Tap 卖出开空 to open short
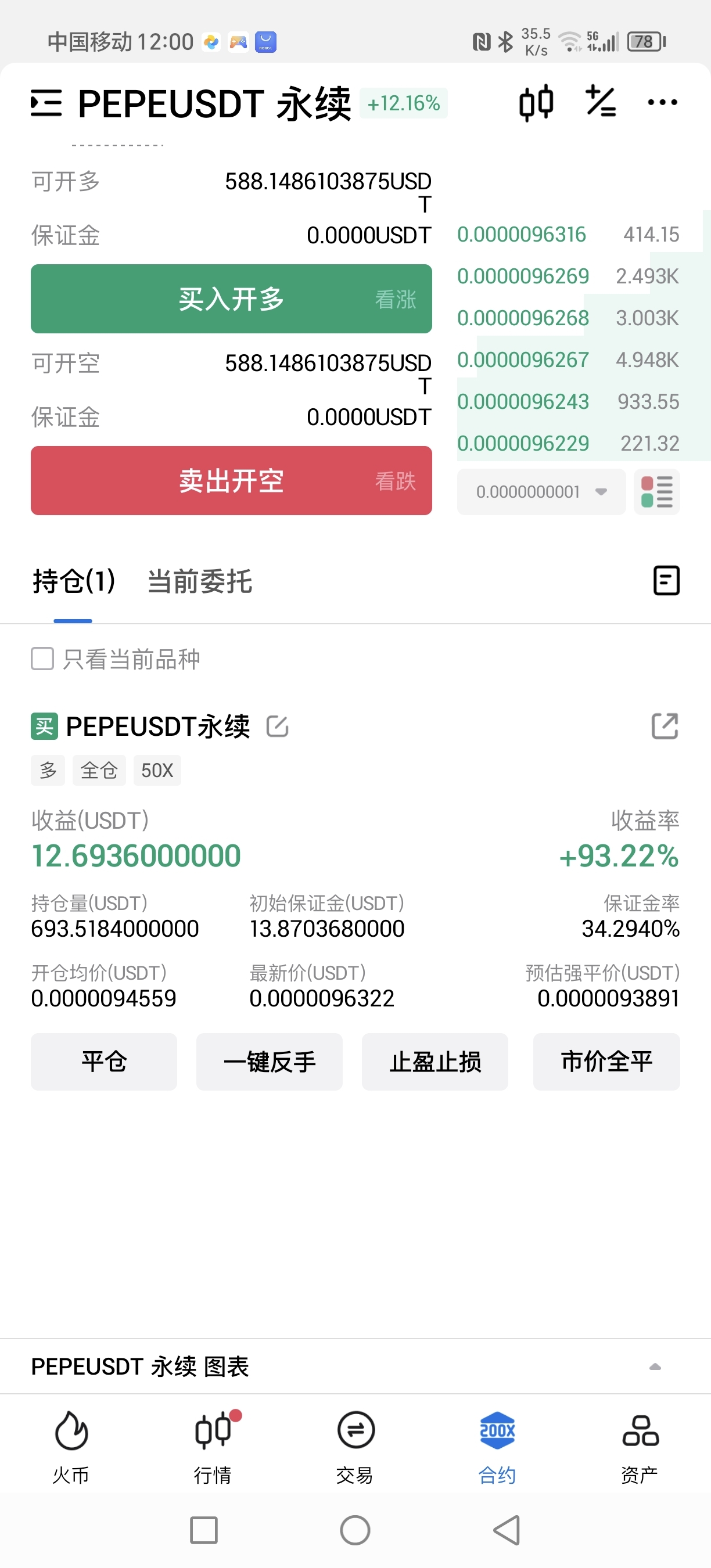 point(231,481)
